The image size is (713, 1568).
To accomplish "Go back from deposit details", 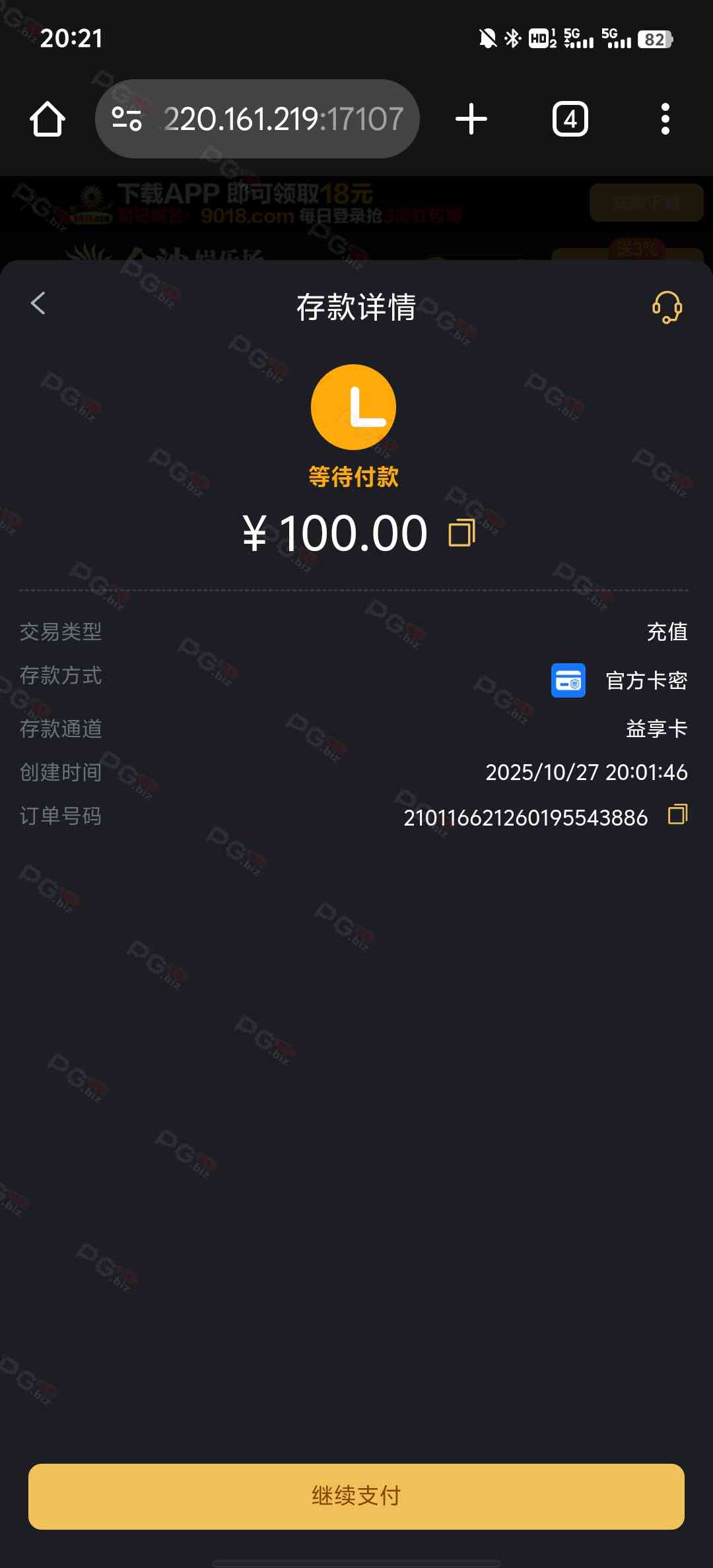I will [x=38, y=304].
